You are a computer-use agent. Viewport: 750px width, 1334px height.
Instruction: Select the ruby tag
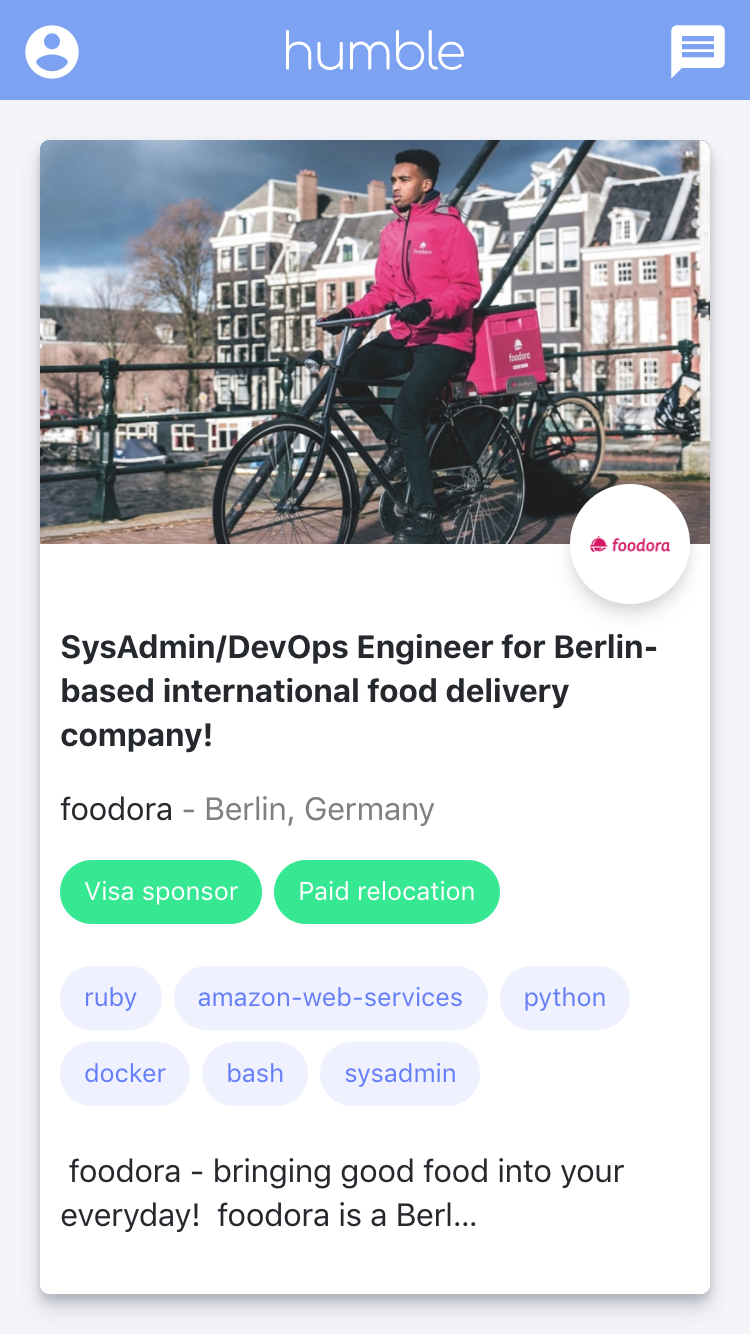tap(110, 998)
